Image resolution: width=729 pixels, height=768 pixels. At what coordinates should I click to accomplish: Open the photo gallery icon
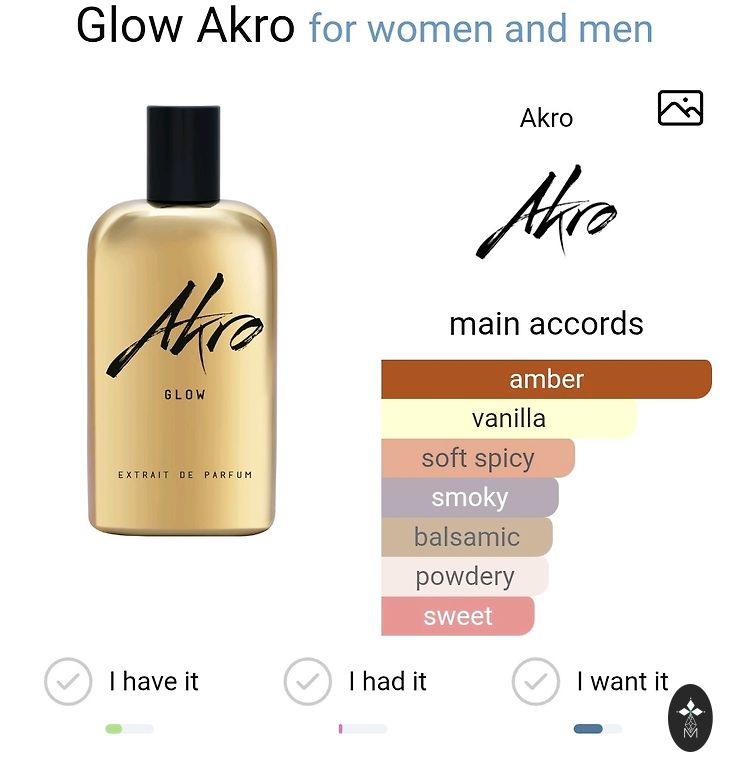[x=680, y=108]
